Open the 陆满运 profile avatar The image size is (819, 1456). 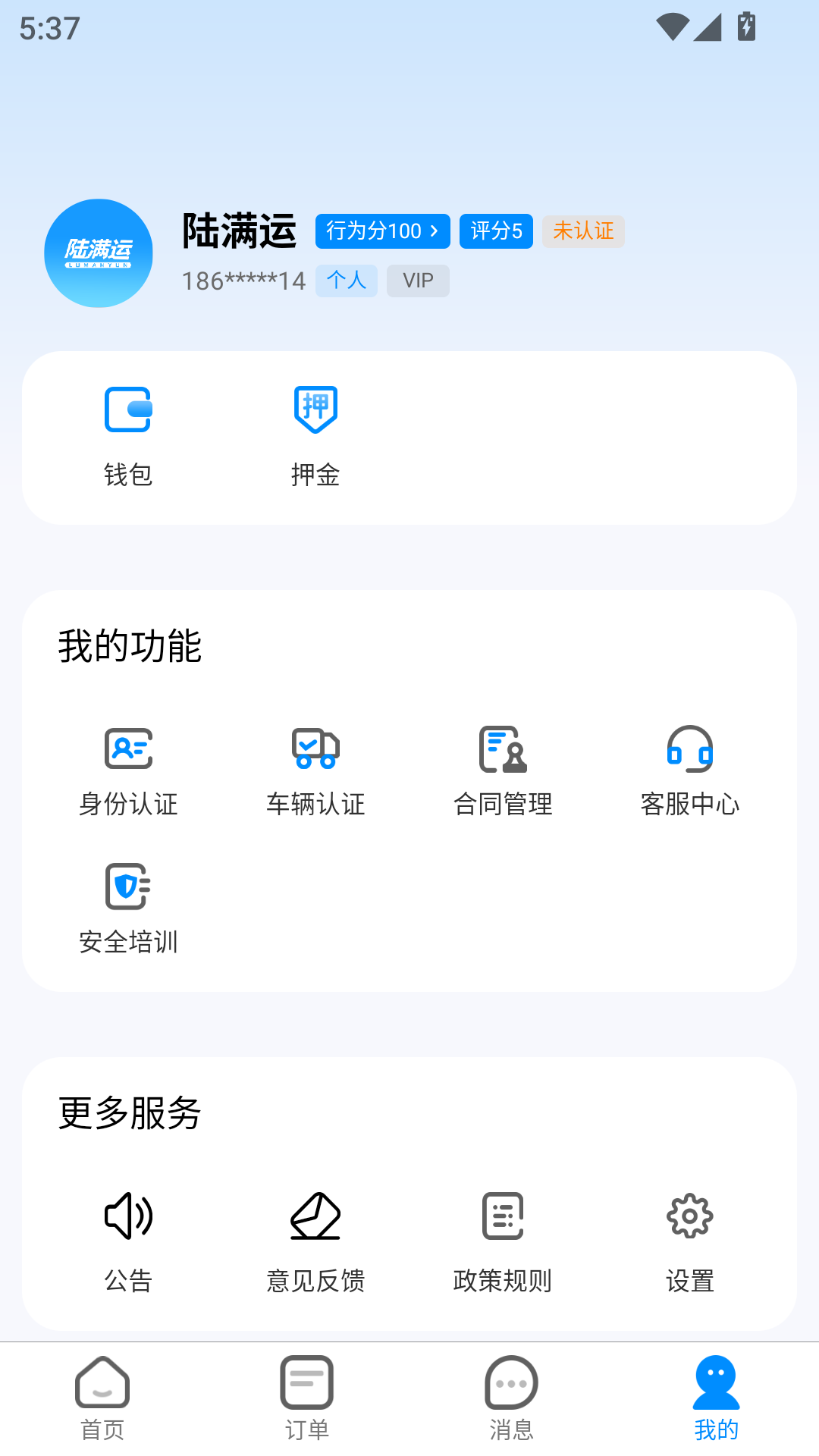click(x=98, y=253)
